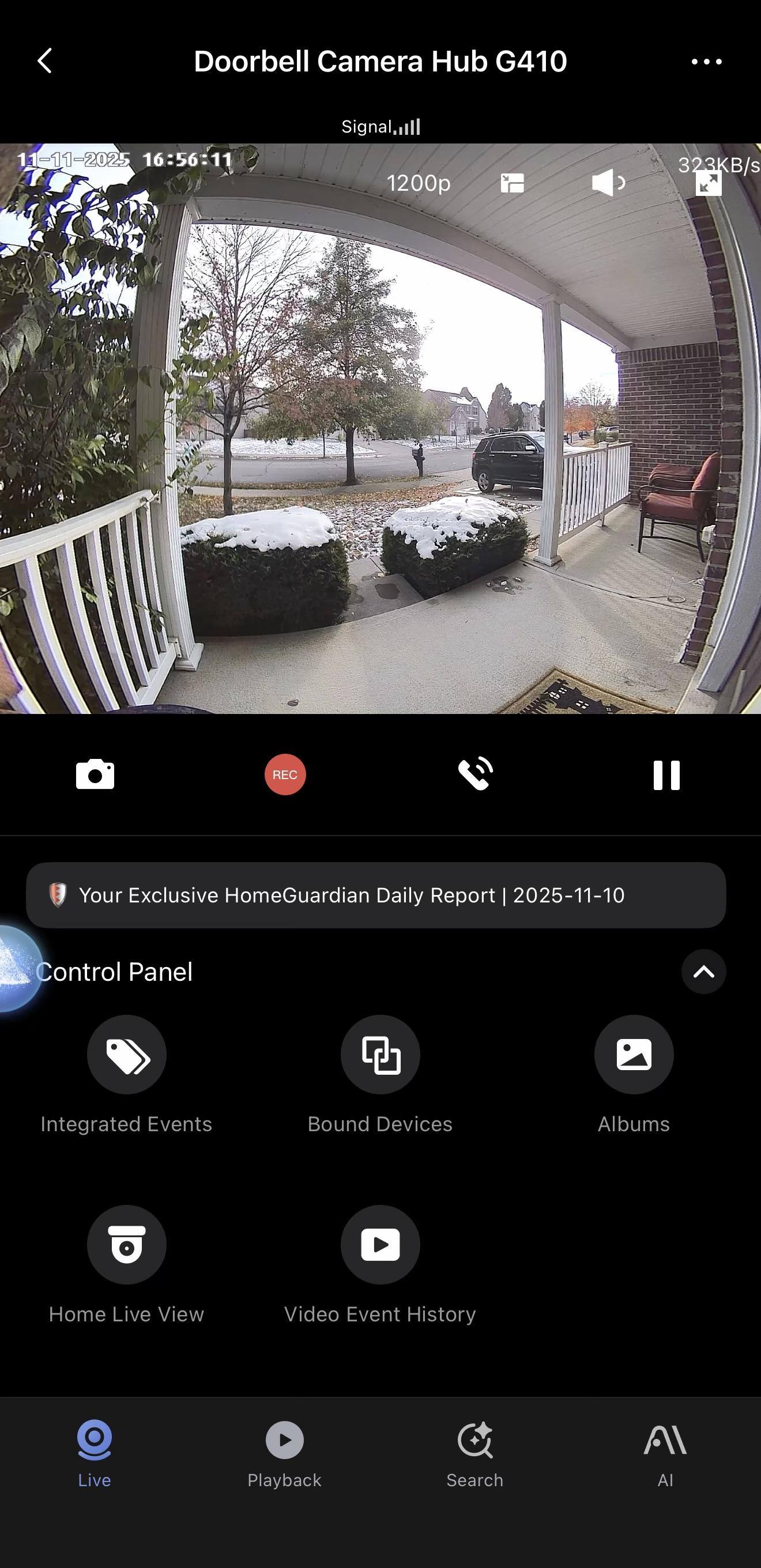Open Video Event History

[x=380, y=1244]
